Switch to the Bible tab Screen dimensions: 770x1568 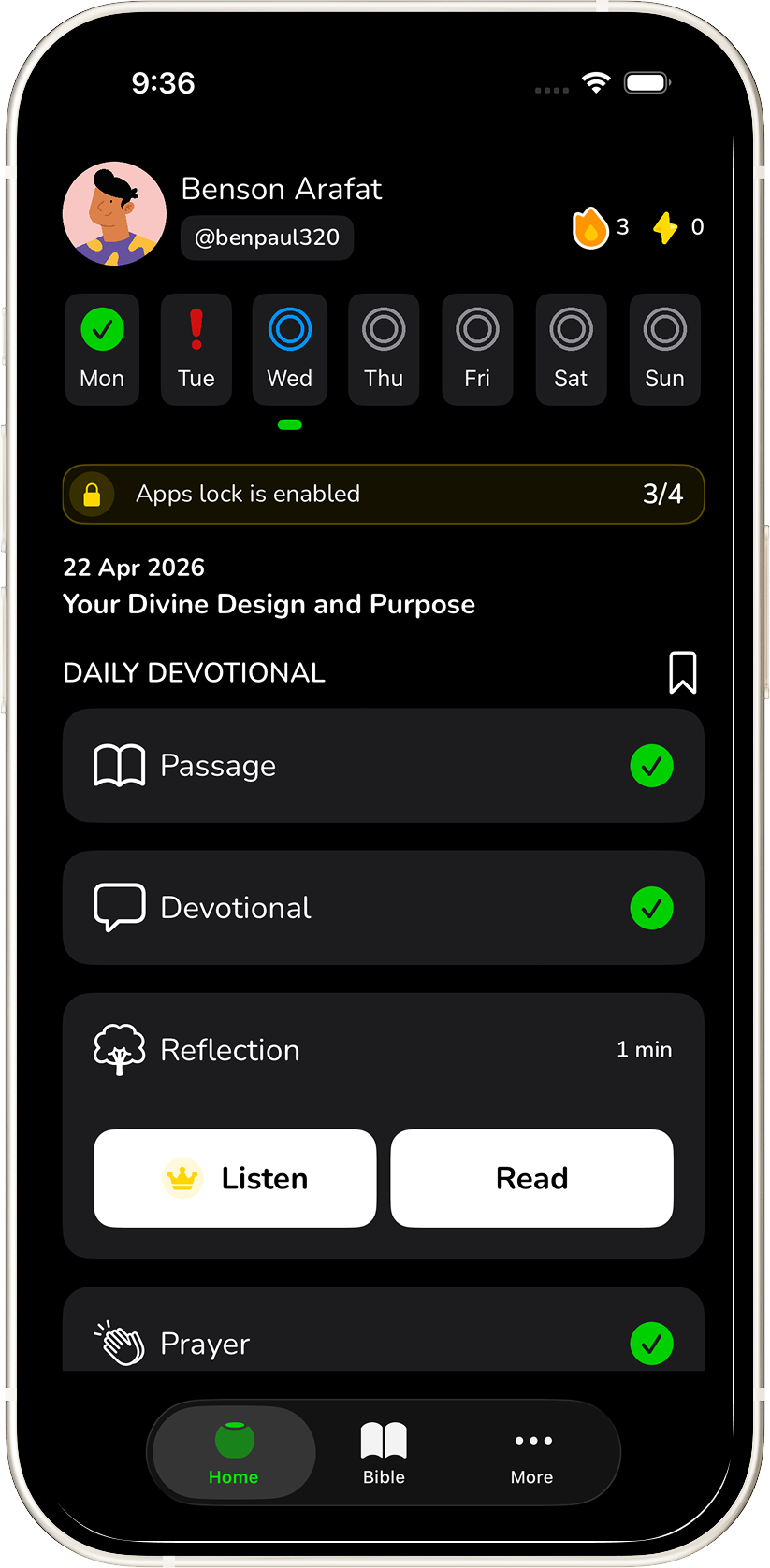[x=384, y=1452]
